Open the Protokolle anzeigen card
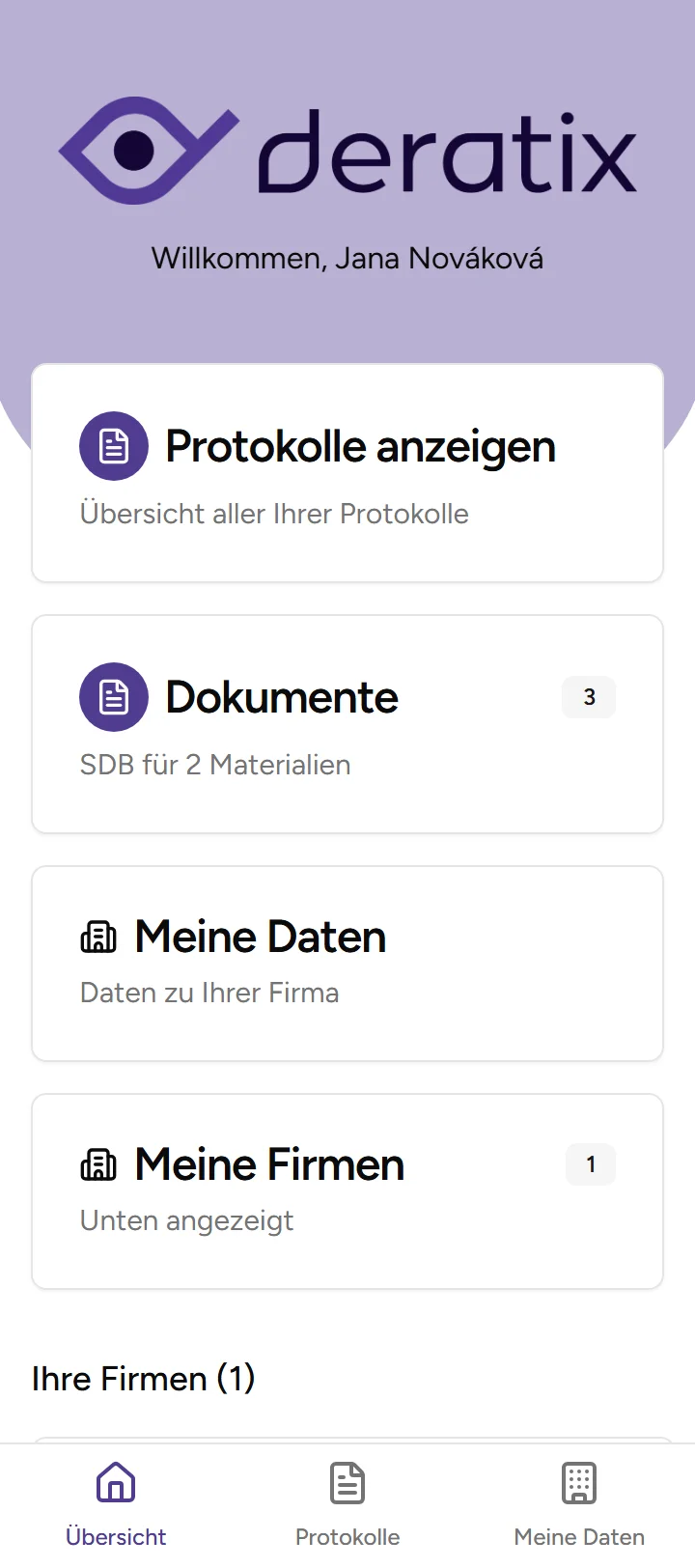Image resolution: width=695 pixels, height=1568 pixels. [x=347, y=472]
